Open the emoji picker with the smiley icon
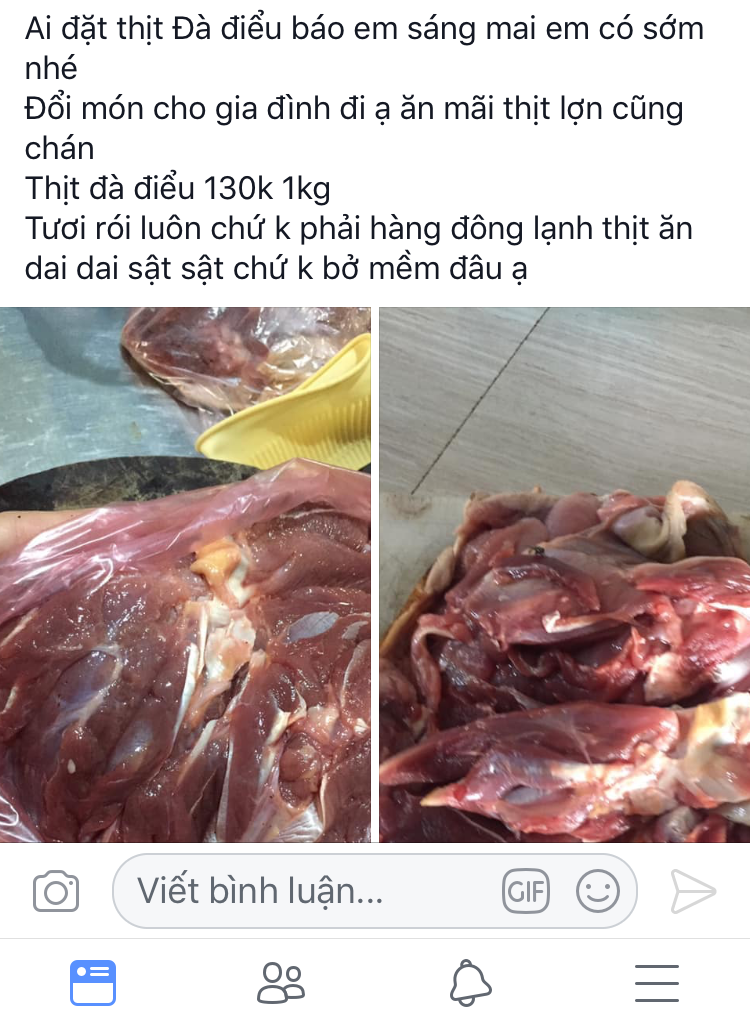This screenshot has height=1027, width=750. (599, 890)
